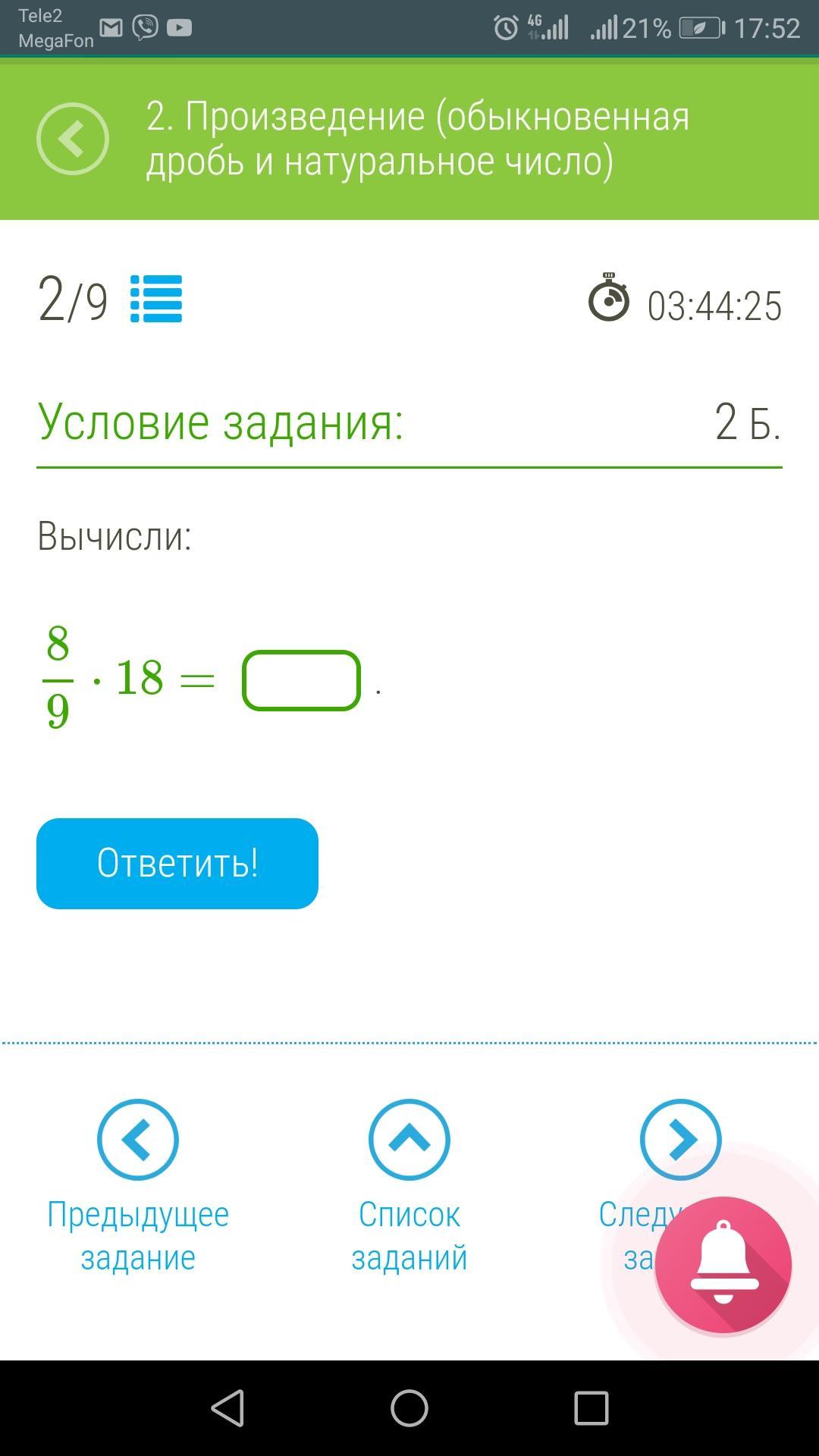This screenshot has height=1456, width=819.
Task: Submit answer with Ответить! button
Action: click(177, 863)
